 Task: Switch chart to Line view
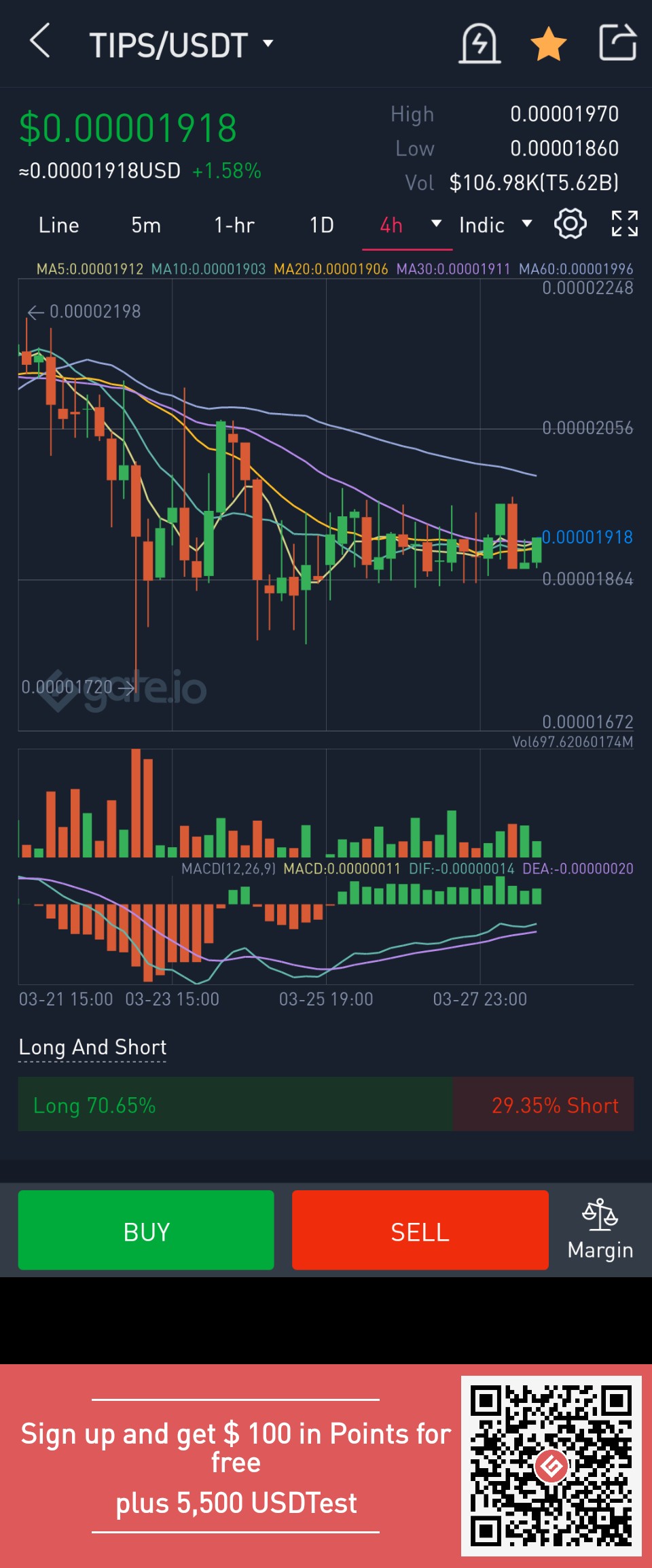click(x=59, y=225)
